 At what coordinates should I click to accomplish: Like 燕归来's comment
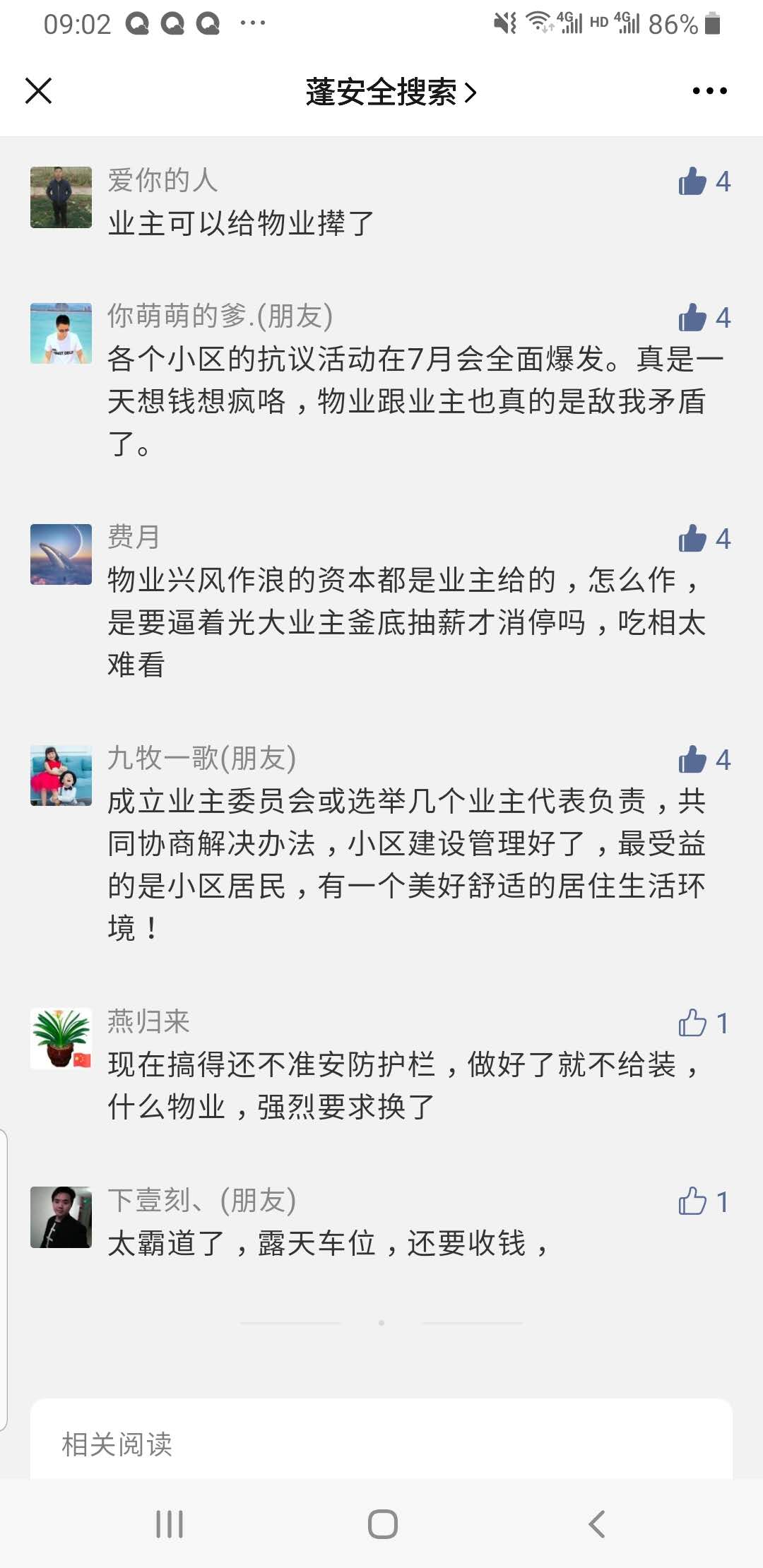pos(693,1023)
